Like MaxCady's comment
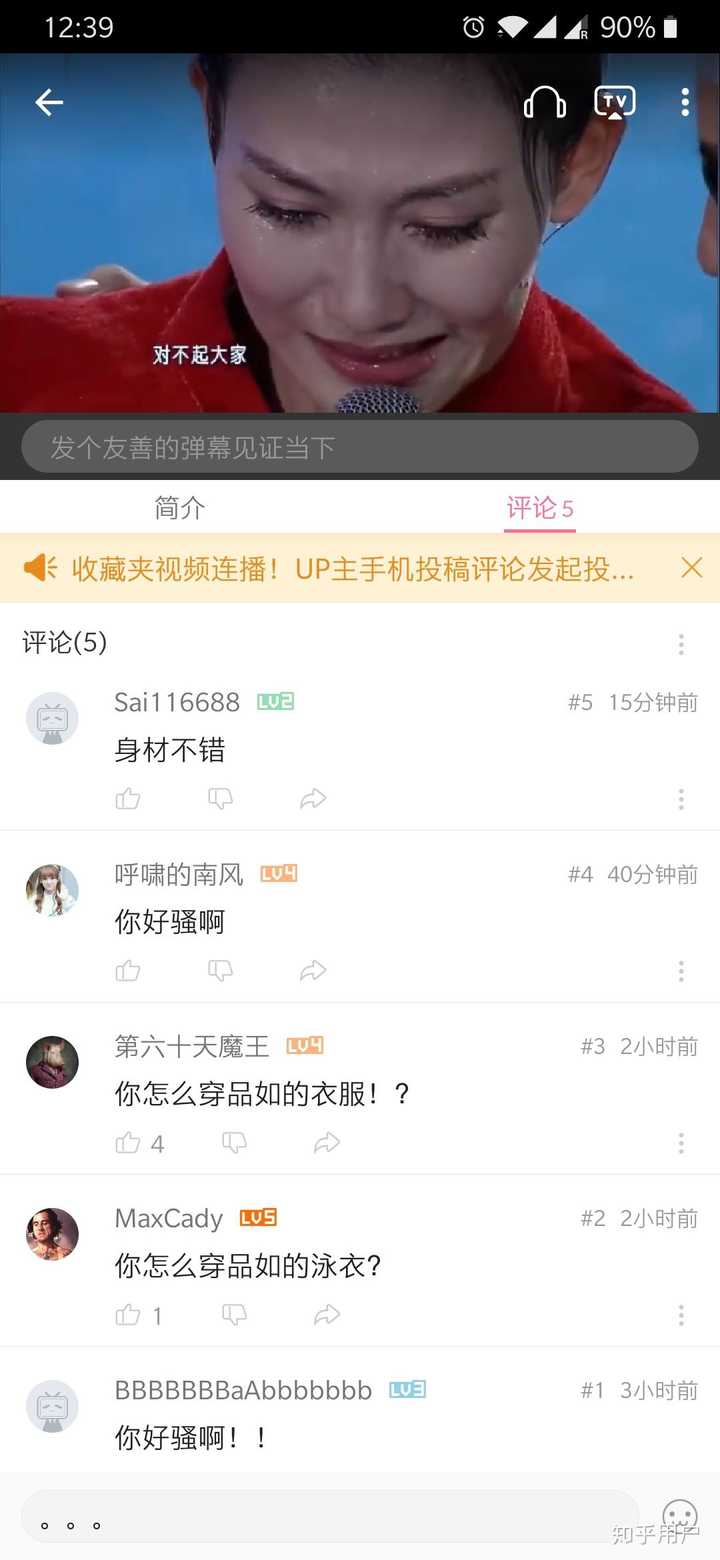This screenshot has height=1560, width=720. click(x=128, y=1315)
